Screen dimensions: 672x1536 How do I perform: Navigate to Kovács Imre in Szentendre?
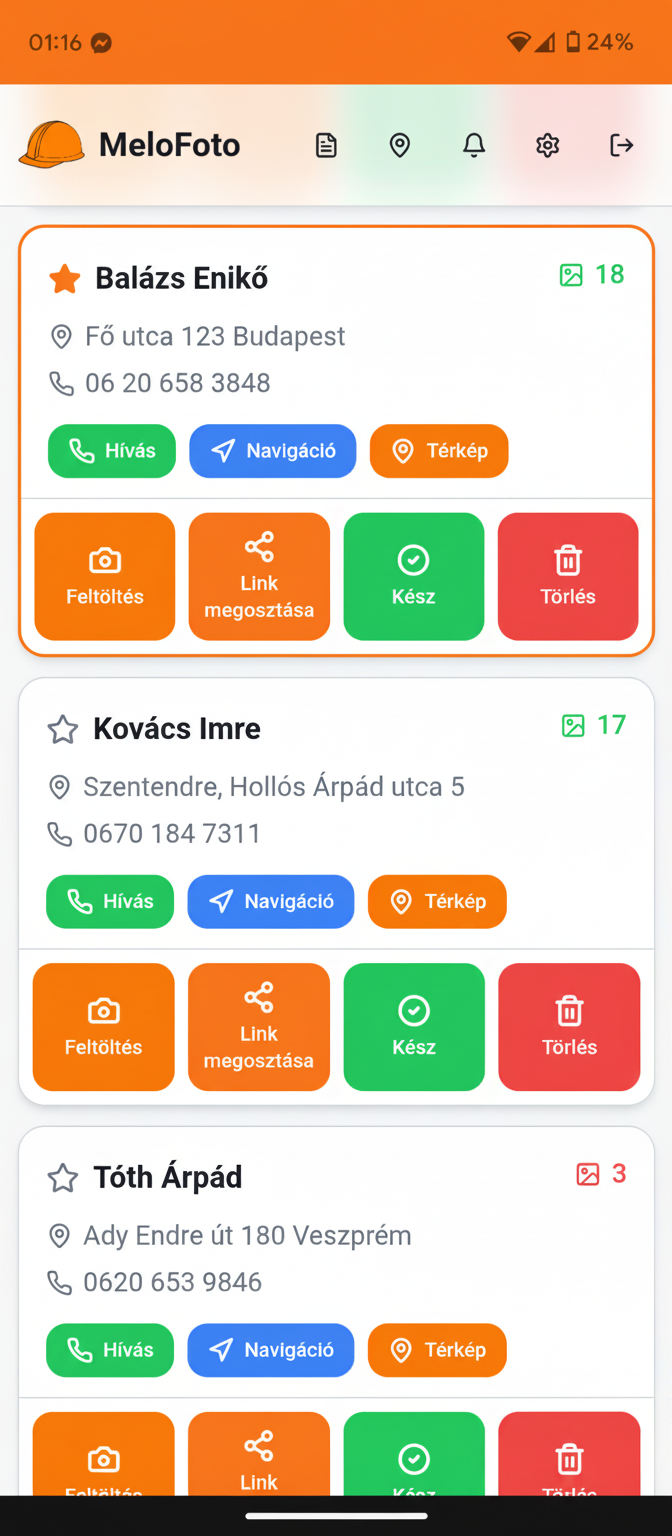pyautogui.click(x=271, y=902)
